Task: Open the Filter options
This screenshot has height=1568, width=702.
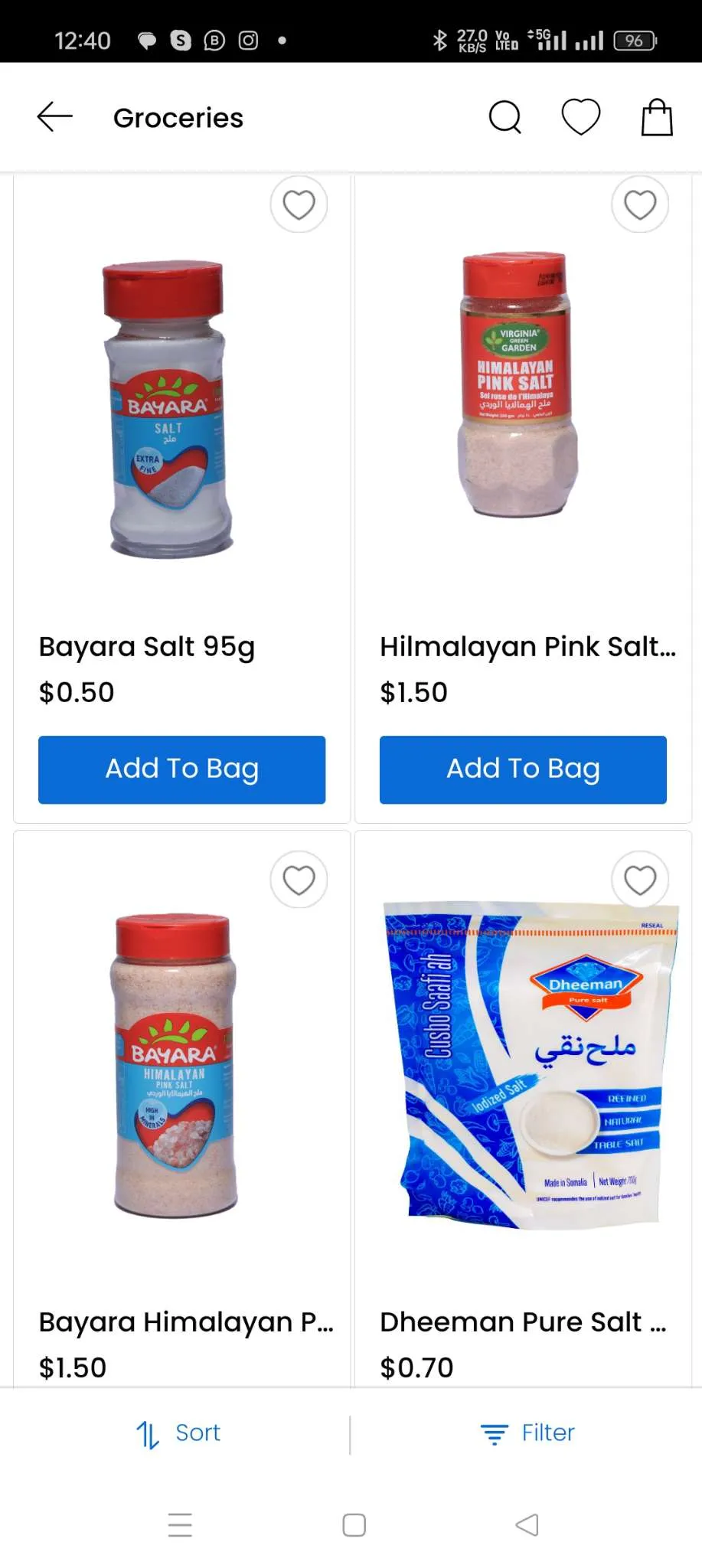Action: click(527, 1433)
